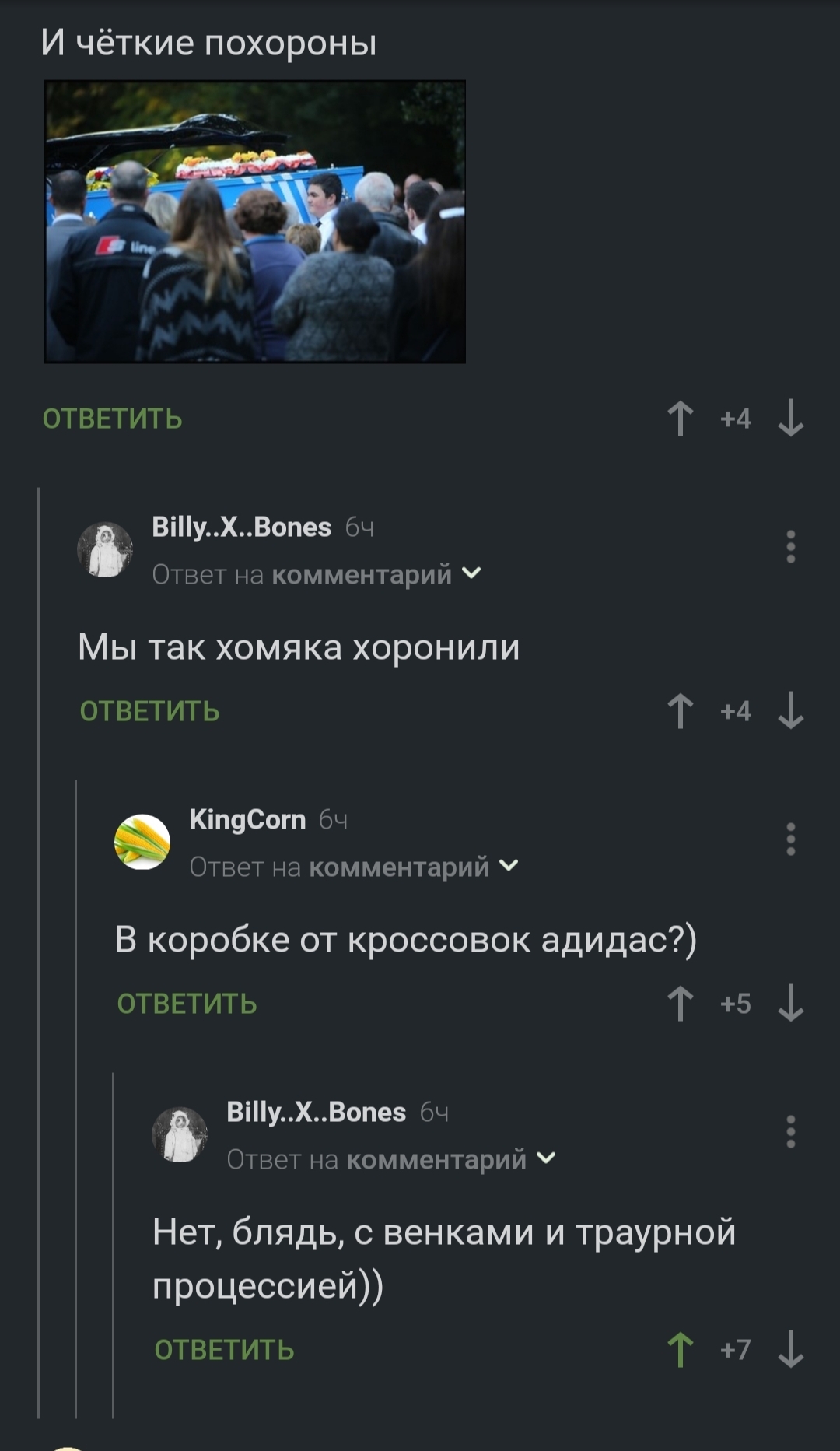Open overflow menu on "Нет, блядь, с венками" comment
The image size is (840, 1451).
790,1132
